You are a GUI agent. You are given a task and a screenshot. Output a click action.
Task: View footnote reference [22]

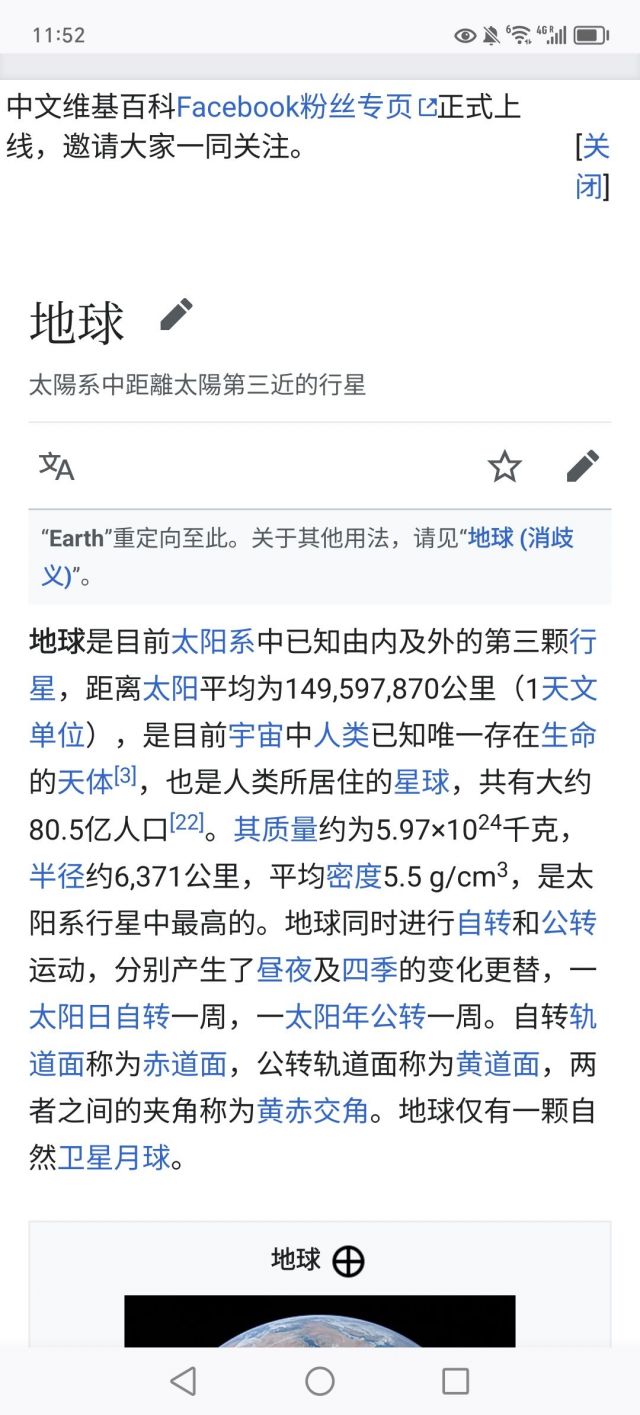[187, 822]
